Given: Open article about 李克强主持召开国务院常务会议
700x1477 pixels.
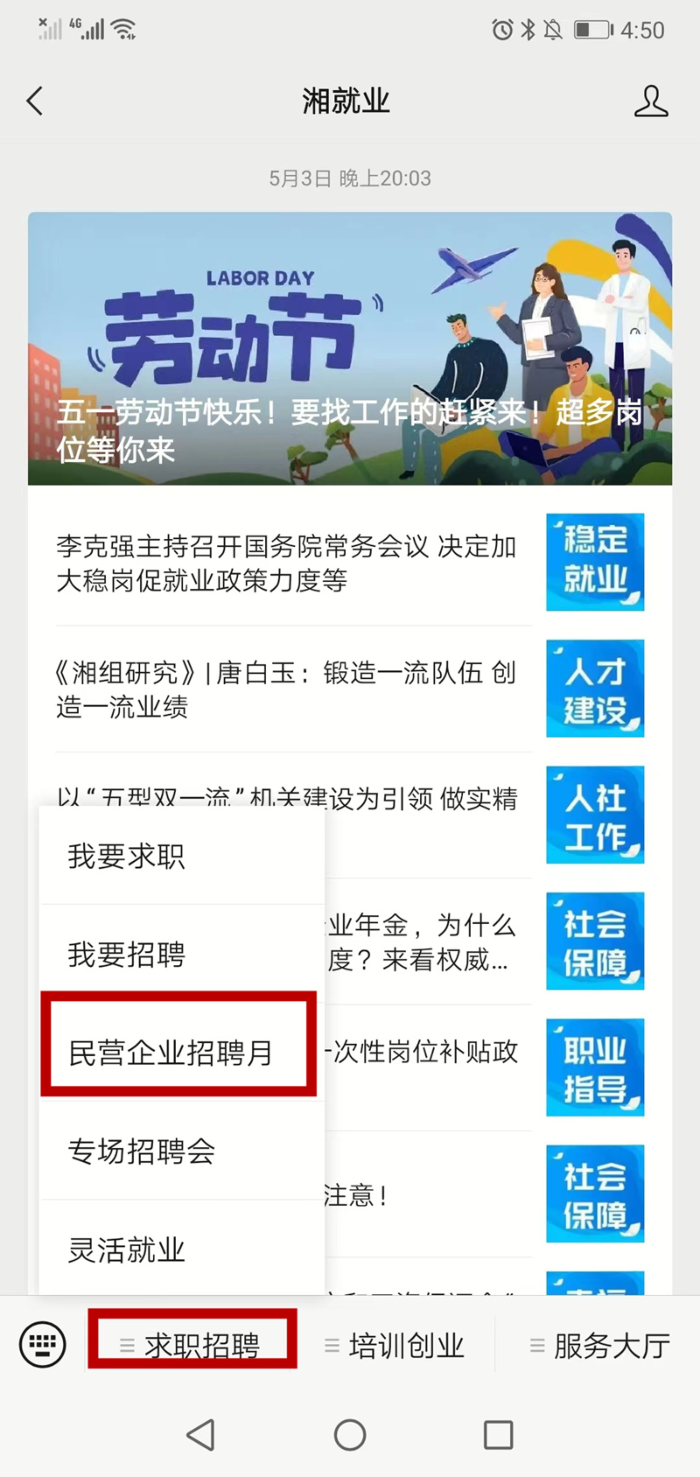Looking at the screenshot, I should tap(287, 563).
